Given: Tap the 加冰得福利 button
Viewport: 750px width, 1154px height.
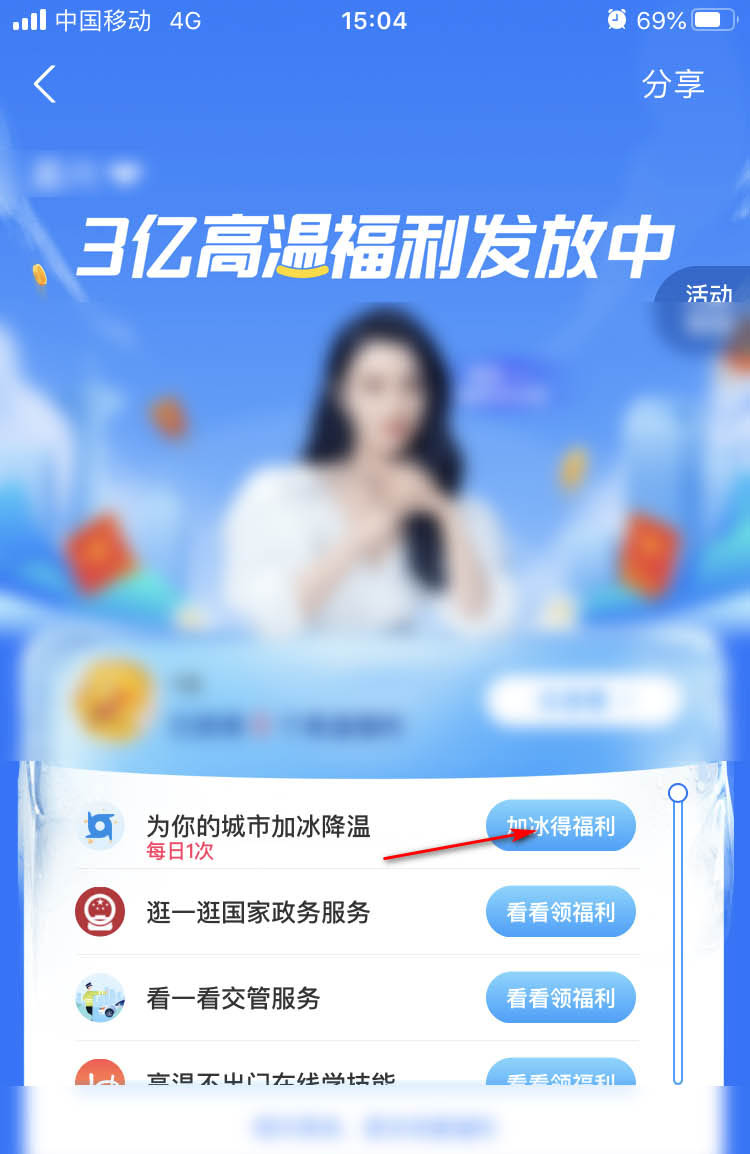Looking at the screenshot, I should (561, 825).
